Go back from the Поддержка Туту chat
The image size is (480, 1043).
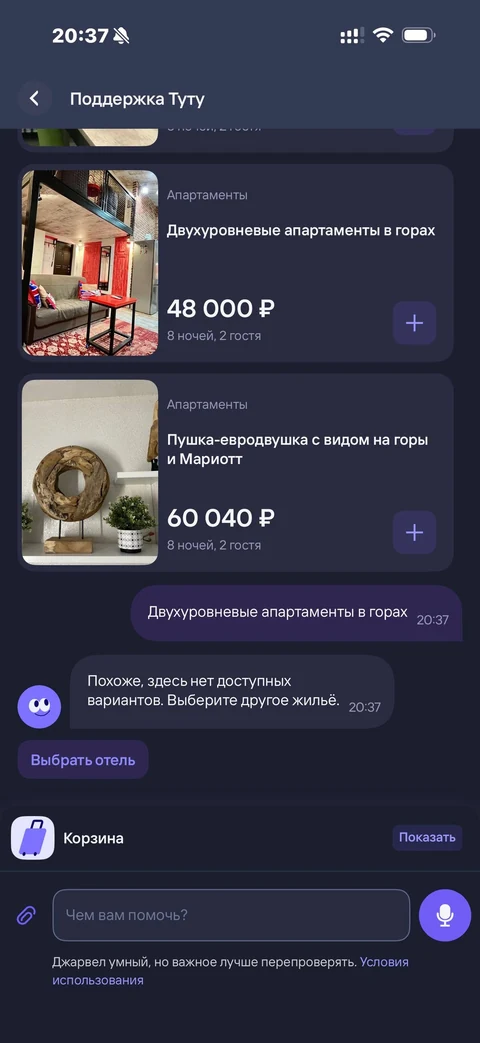tap(35, 99)
